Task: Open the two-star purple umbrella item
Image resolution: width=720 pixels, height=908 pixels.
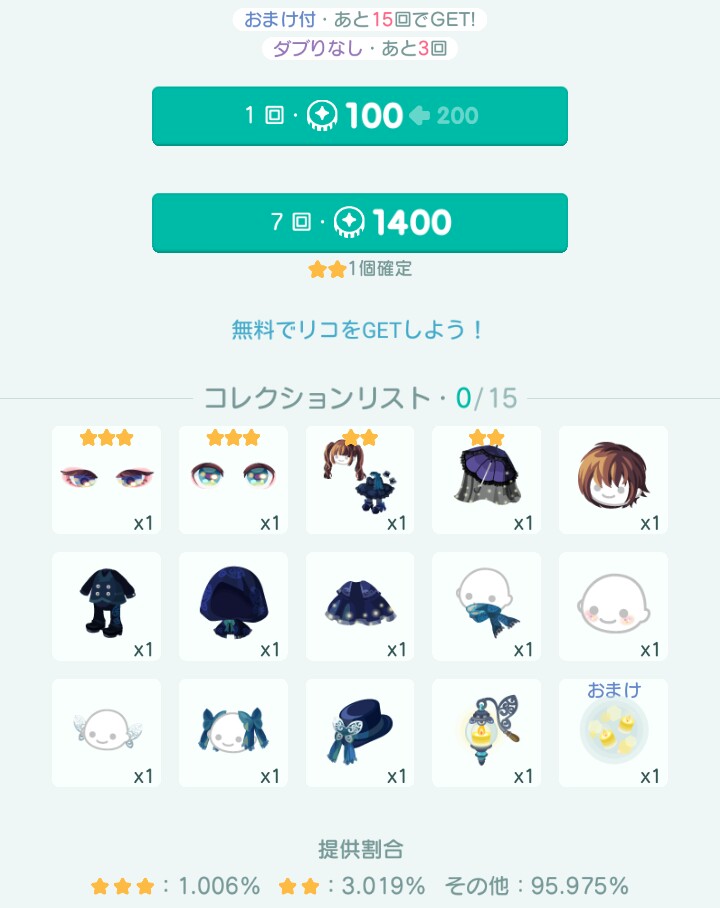Action: point(487,480)
